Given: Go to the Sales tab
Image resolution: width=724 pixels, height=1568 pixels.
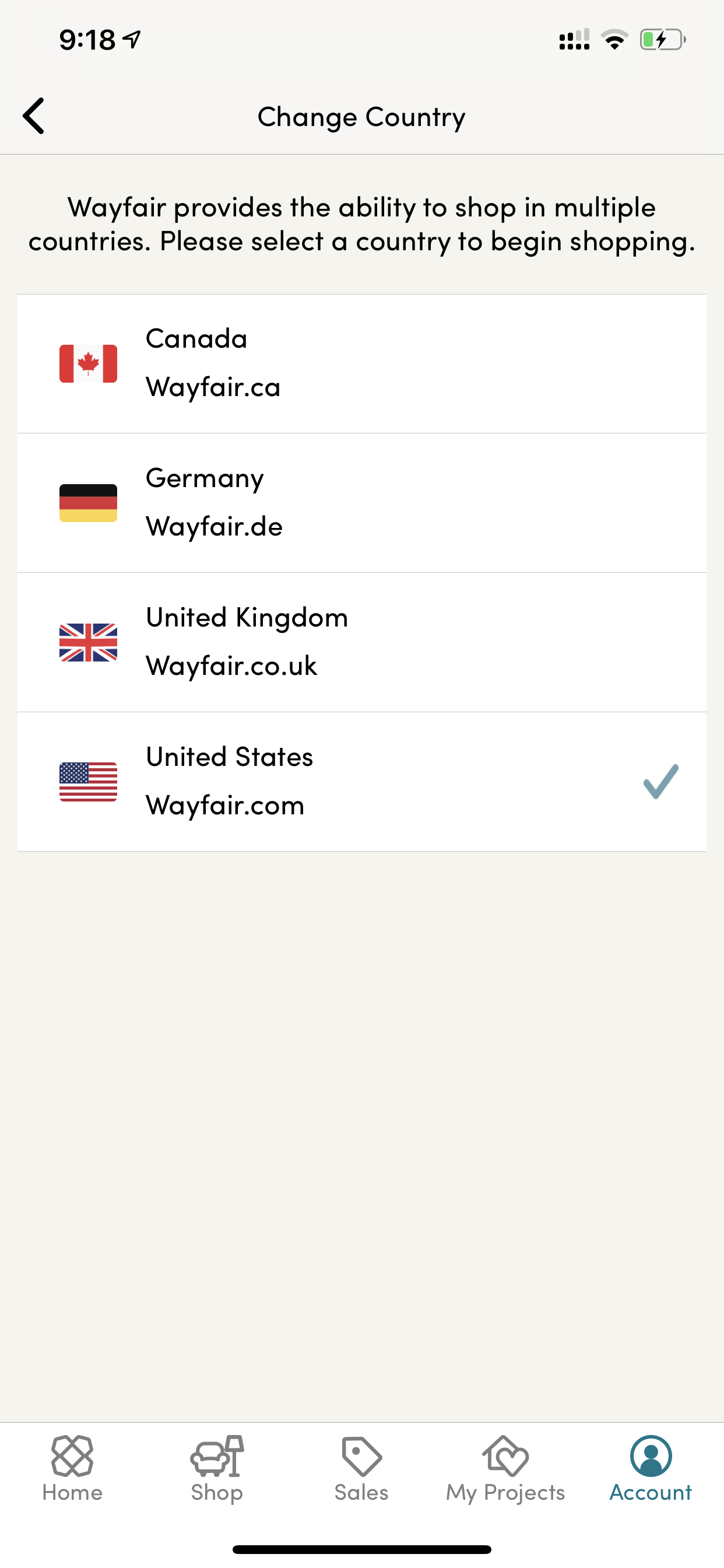Looking at the screenshot, I should click(x=361, y=1468).
